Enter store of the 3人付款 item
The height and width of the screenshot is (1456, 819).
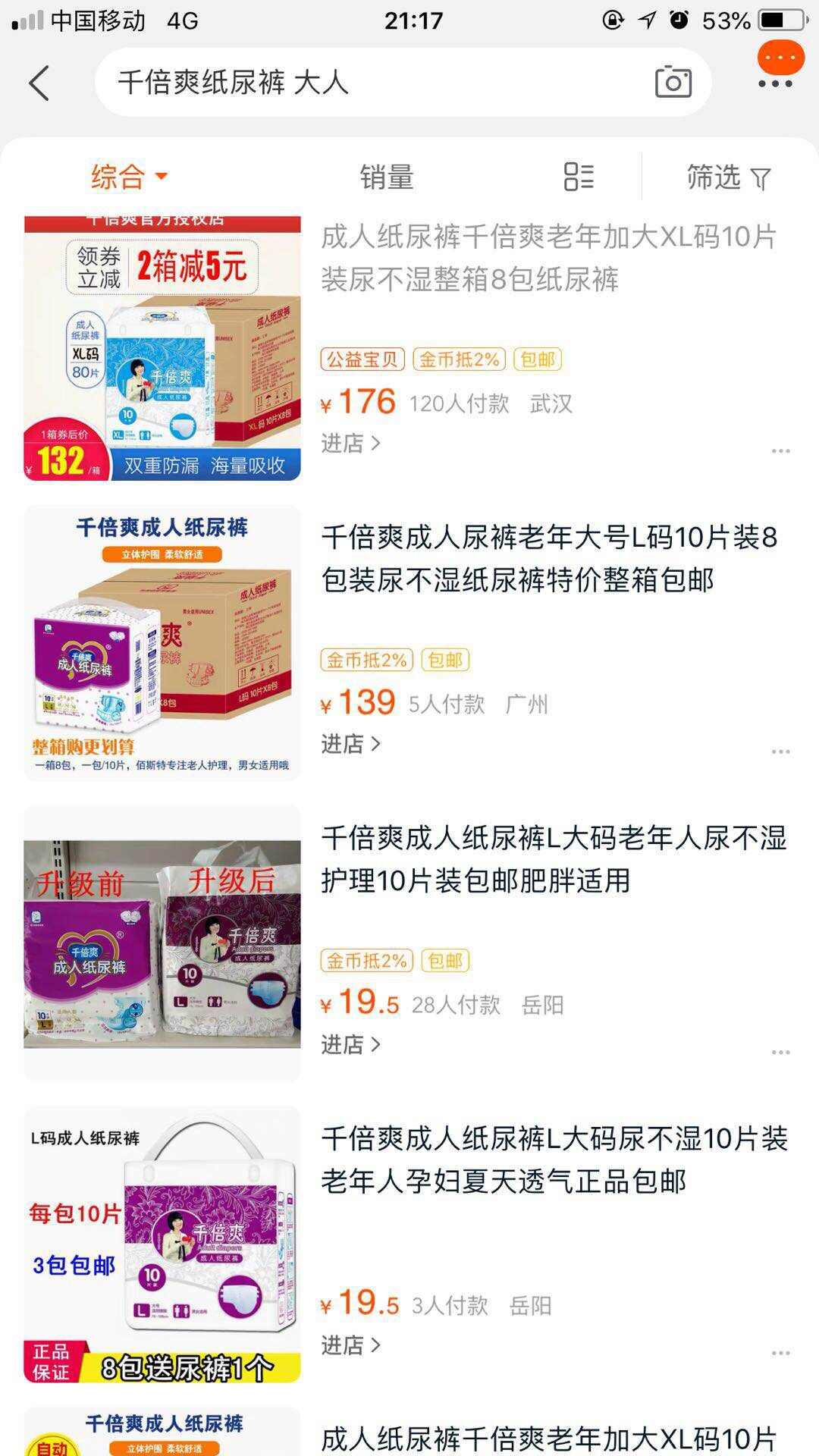point(351,1345)
